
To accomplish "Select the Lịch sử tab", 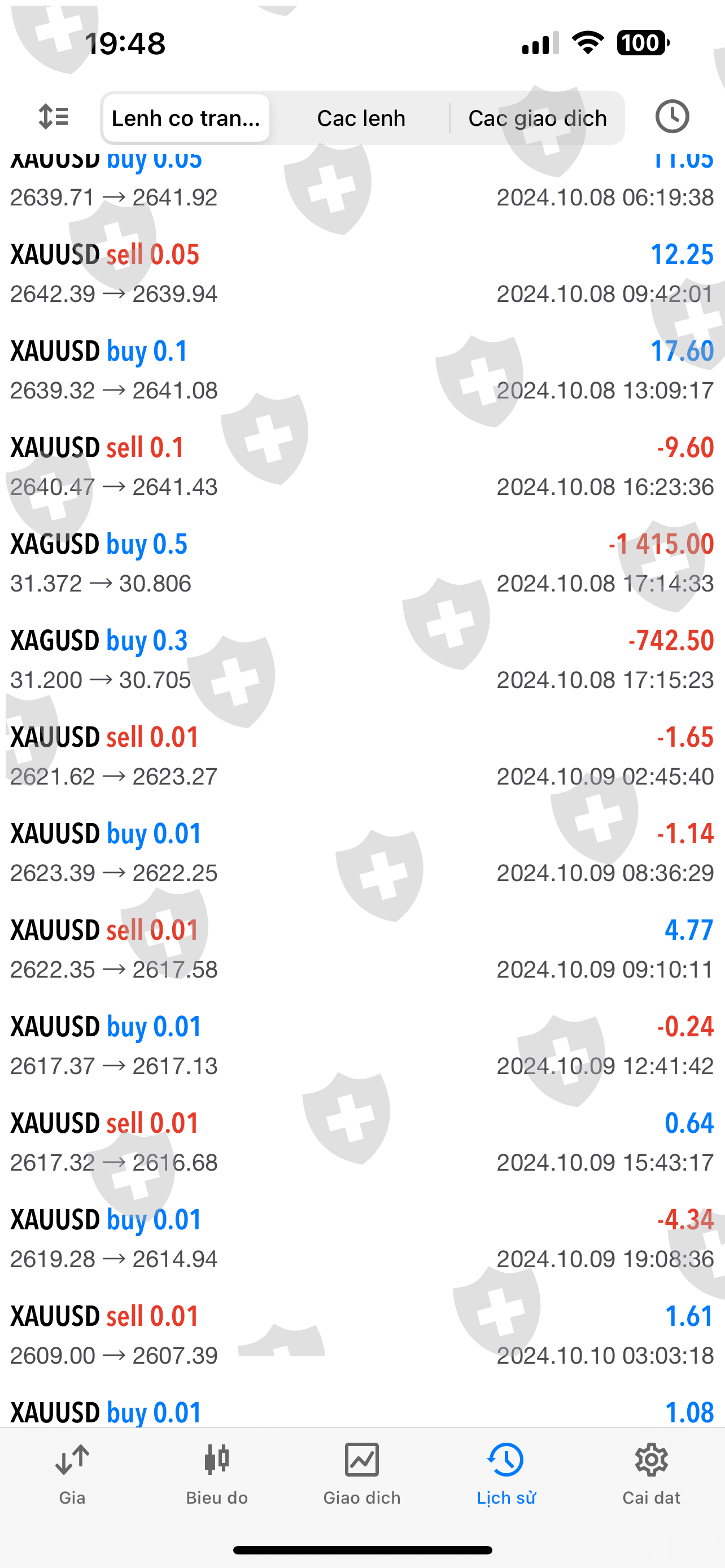I will tap(506, 1473).
